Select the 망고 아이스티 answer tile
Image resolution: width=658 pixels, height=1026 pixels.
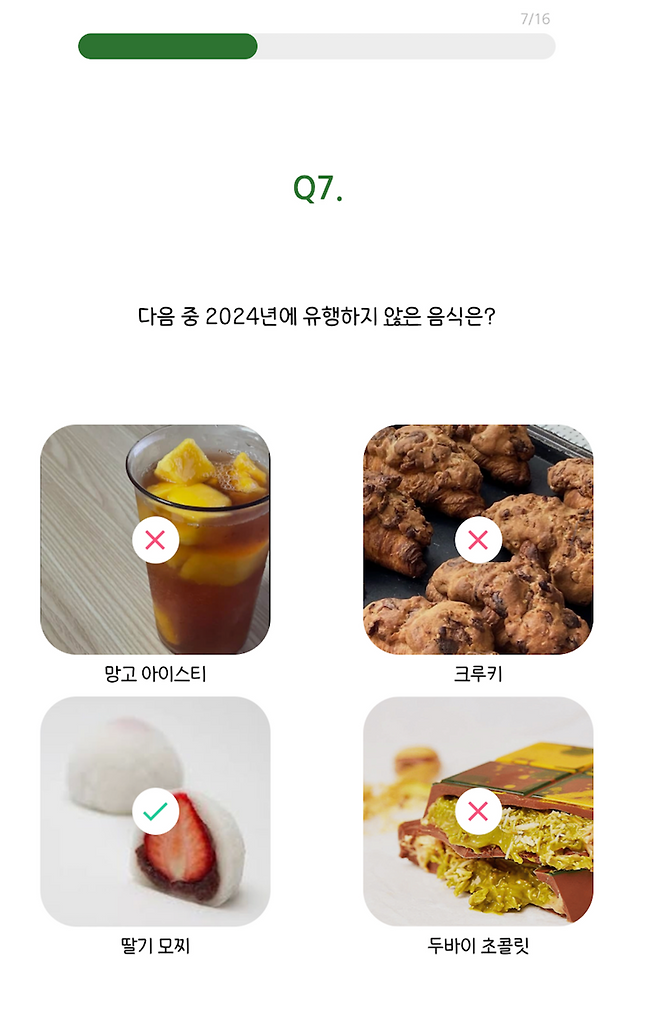pos(155,540)
